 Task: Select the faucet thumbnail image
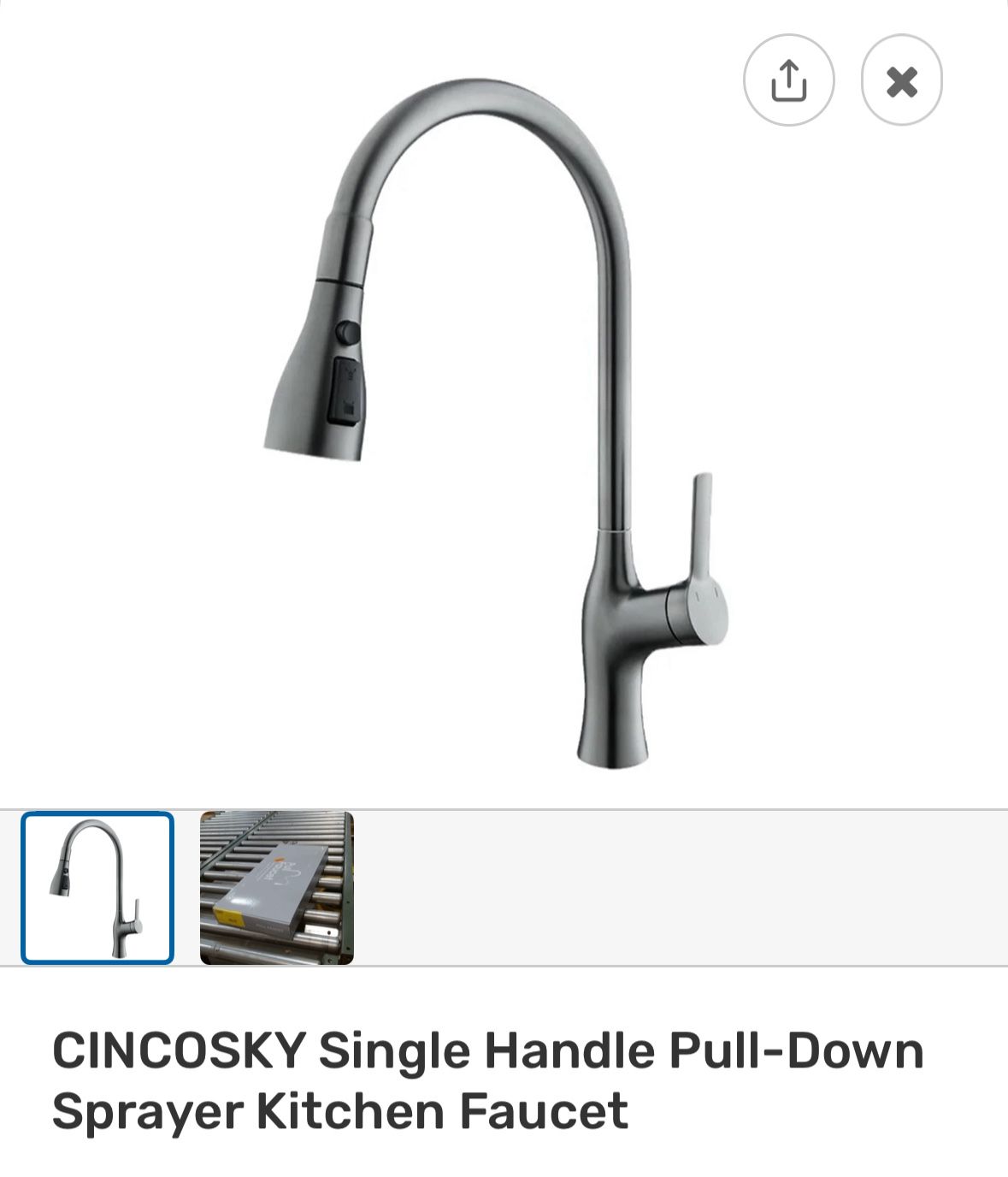tap(97, 888)
